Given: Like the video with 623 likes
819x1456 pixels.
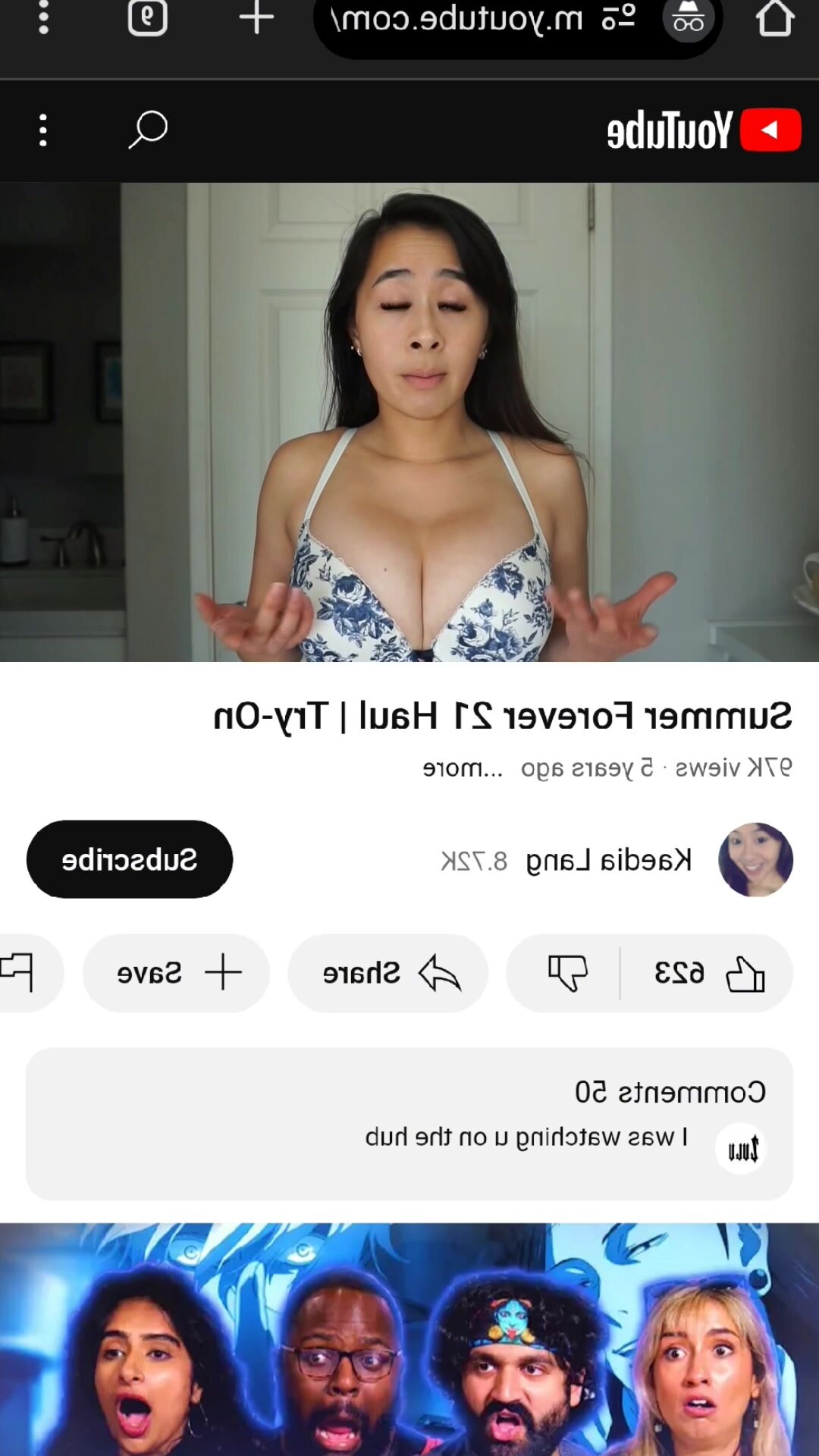Looking at the screenshot, I should pyautogui.click(x=708, y=973).
